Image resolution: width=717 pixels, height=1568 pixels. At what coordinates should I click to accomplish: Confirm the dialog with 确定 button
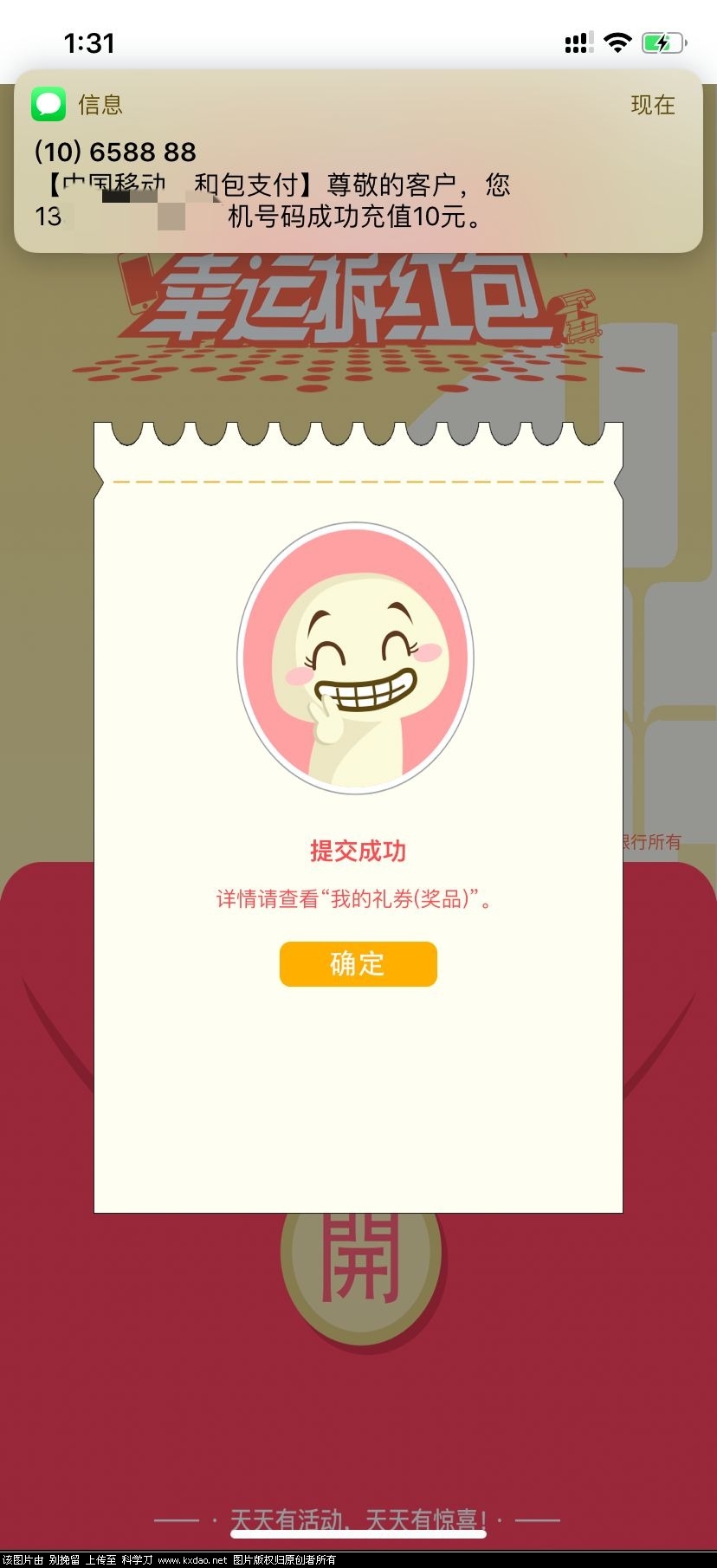358,963
